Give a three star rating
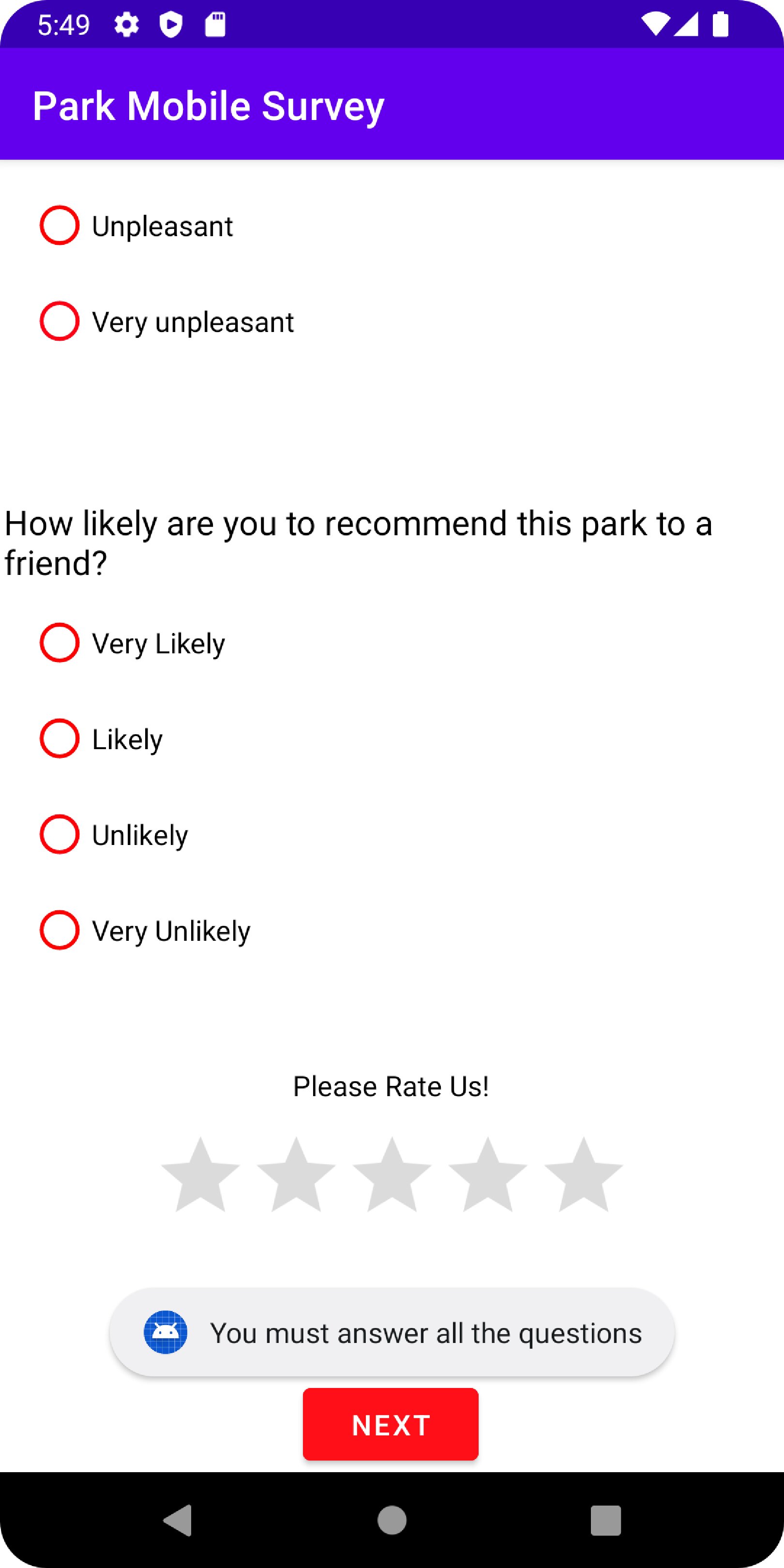The height and width of the screenshot is (1568, 784). 392,1176
